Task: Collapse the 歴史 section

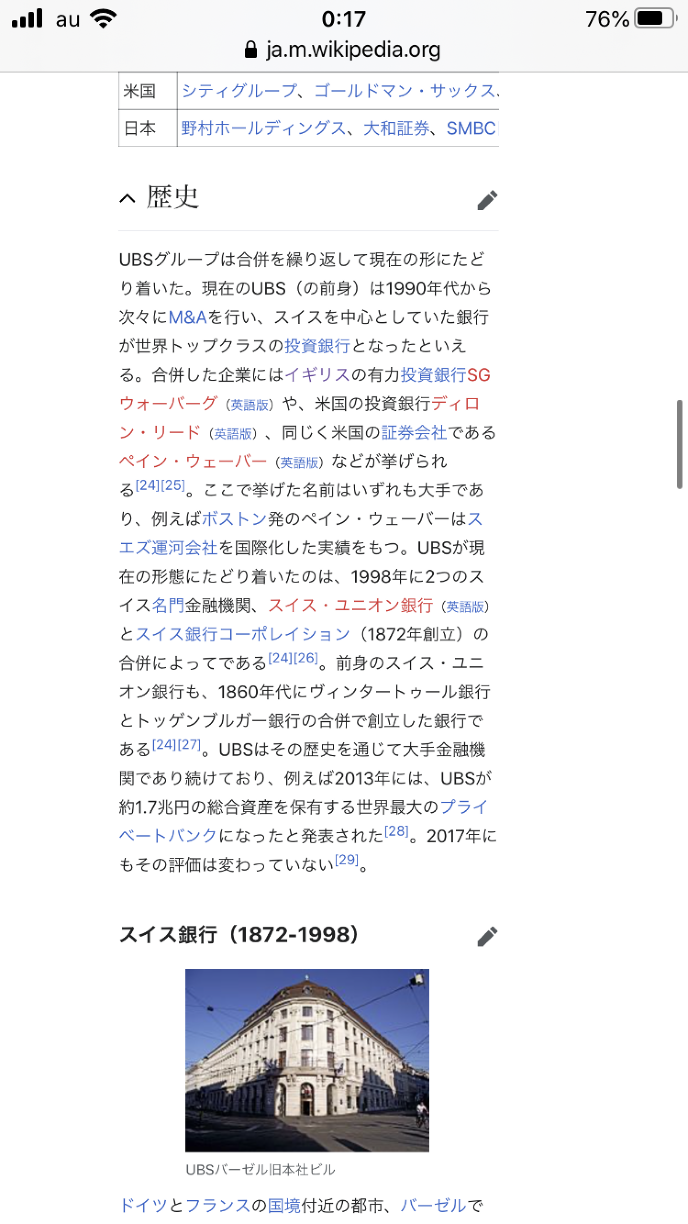Action: (127, 198)
